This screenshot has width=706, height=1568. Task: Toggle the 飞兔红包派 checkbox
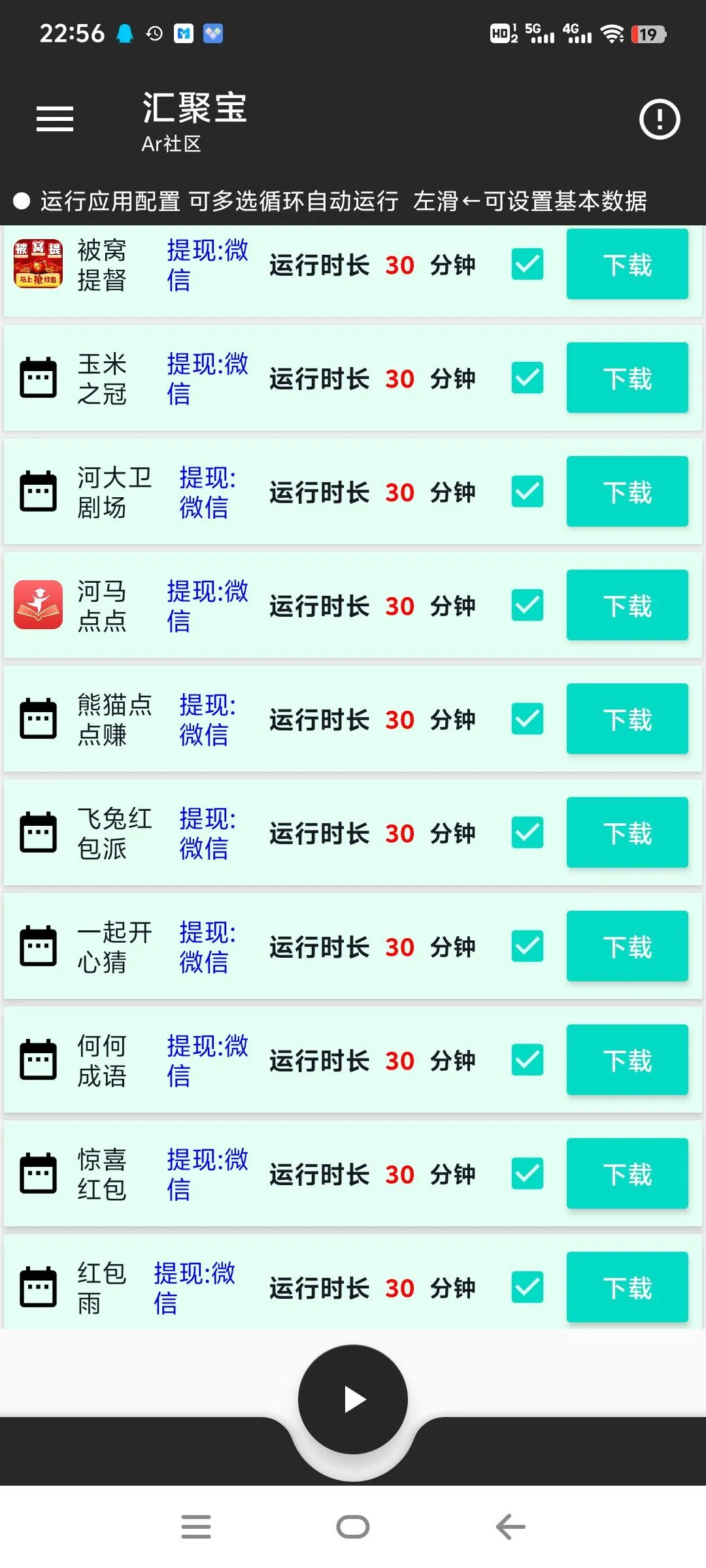click(x=527, y=832)
